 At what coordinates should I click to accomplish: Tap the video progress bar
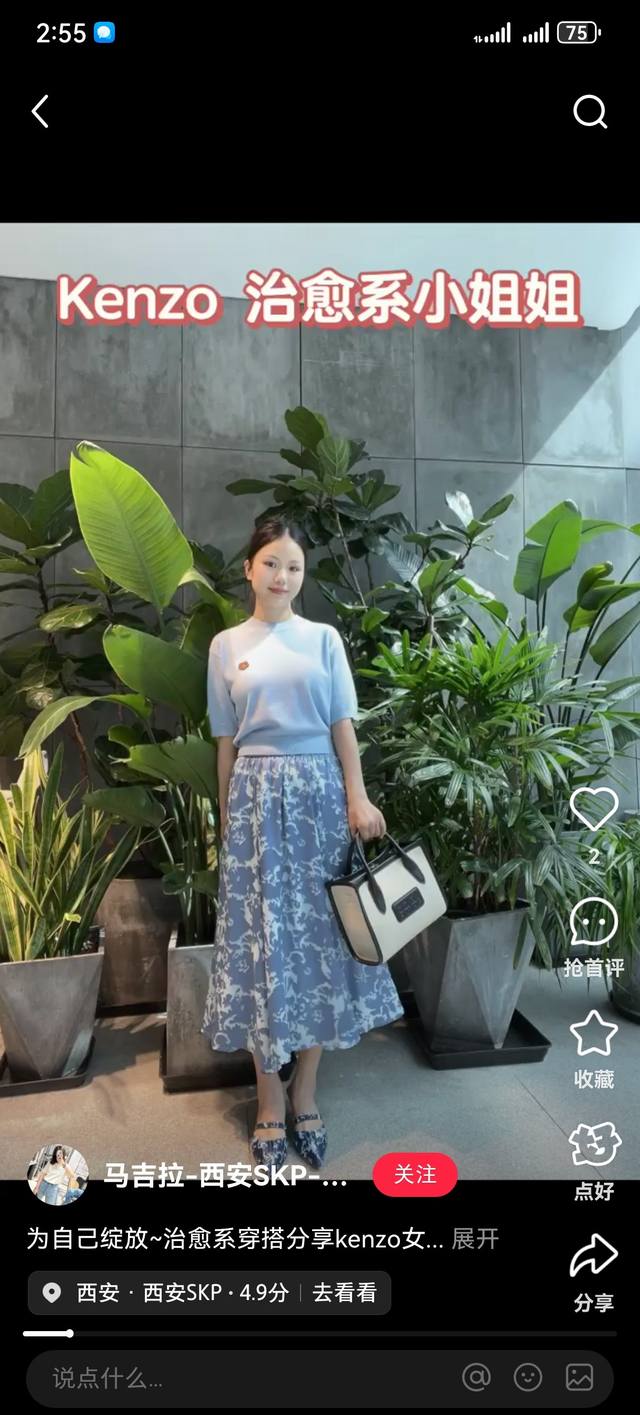320,1333
